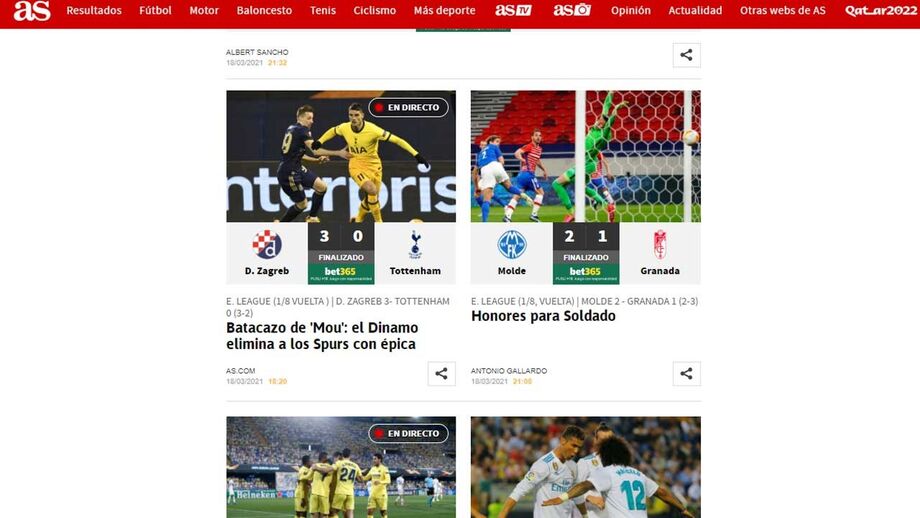Switch to the Motor section
This screenshot has width=920, height=518.
[204, 11]
